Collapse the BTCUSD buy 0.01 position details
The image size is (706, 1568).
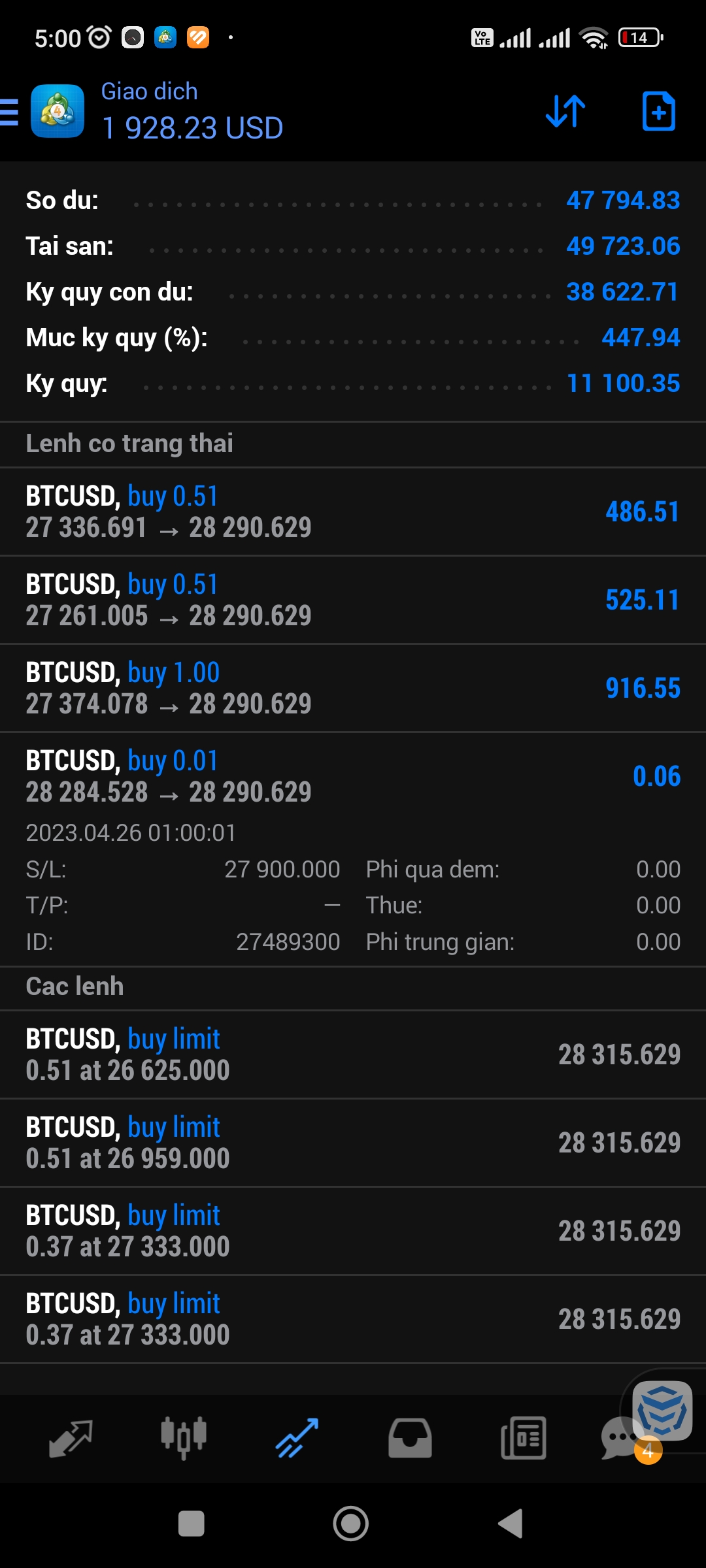tap(353, 776)
